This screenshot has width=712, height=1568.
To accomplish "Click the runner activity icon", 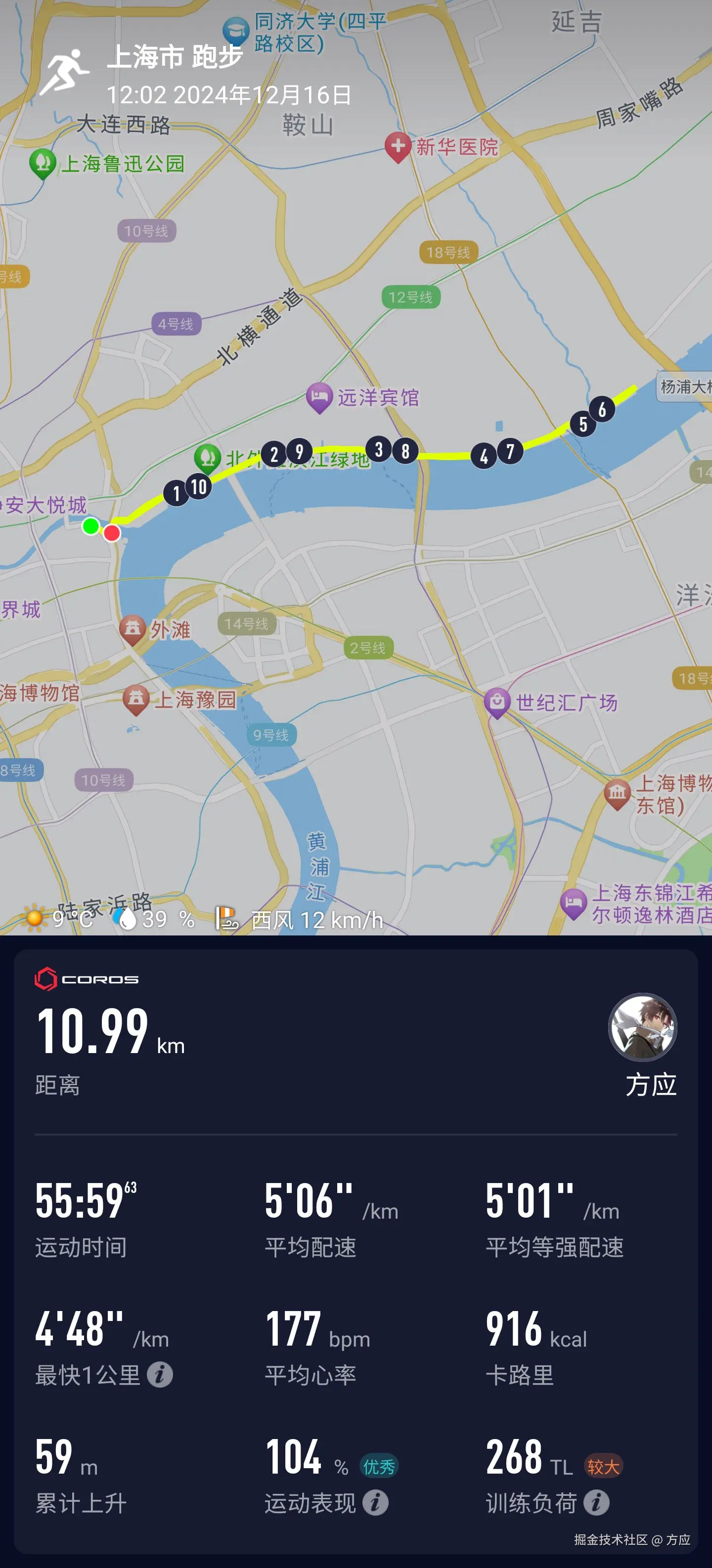I will click(69, 69).
